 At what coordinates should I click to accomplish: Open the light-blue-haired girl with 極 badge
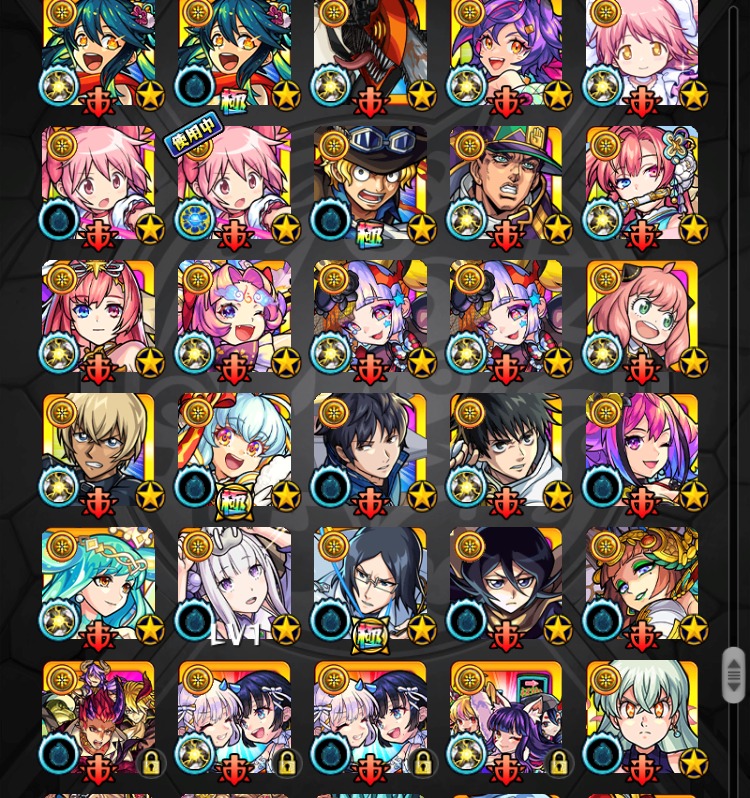pyautogui.click(x=234, y=452)
